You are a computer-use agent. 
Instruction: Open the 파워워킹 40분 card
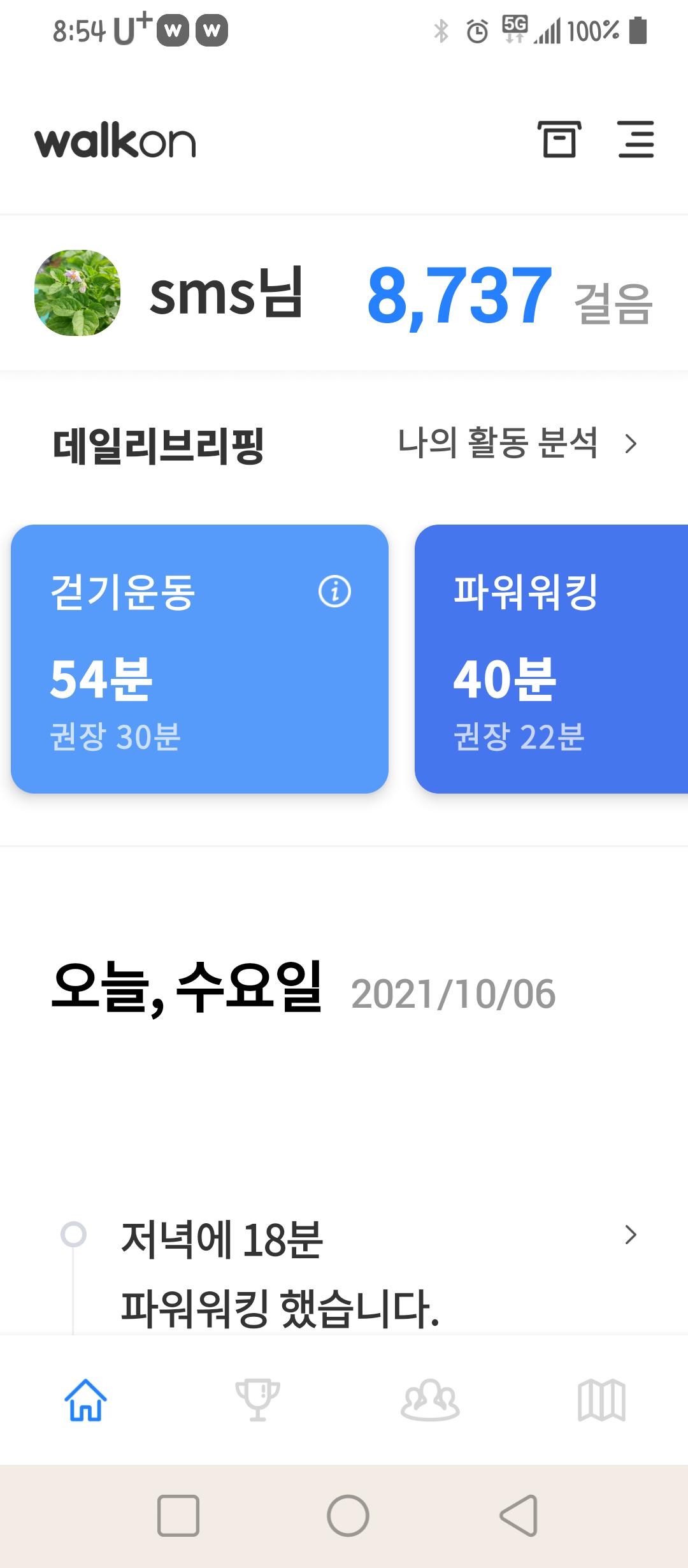tap(551, 659)
